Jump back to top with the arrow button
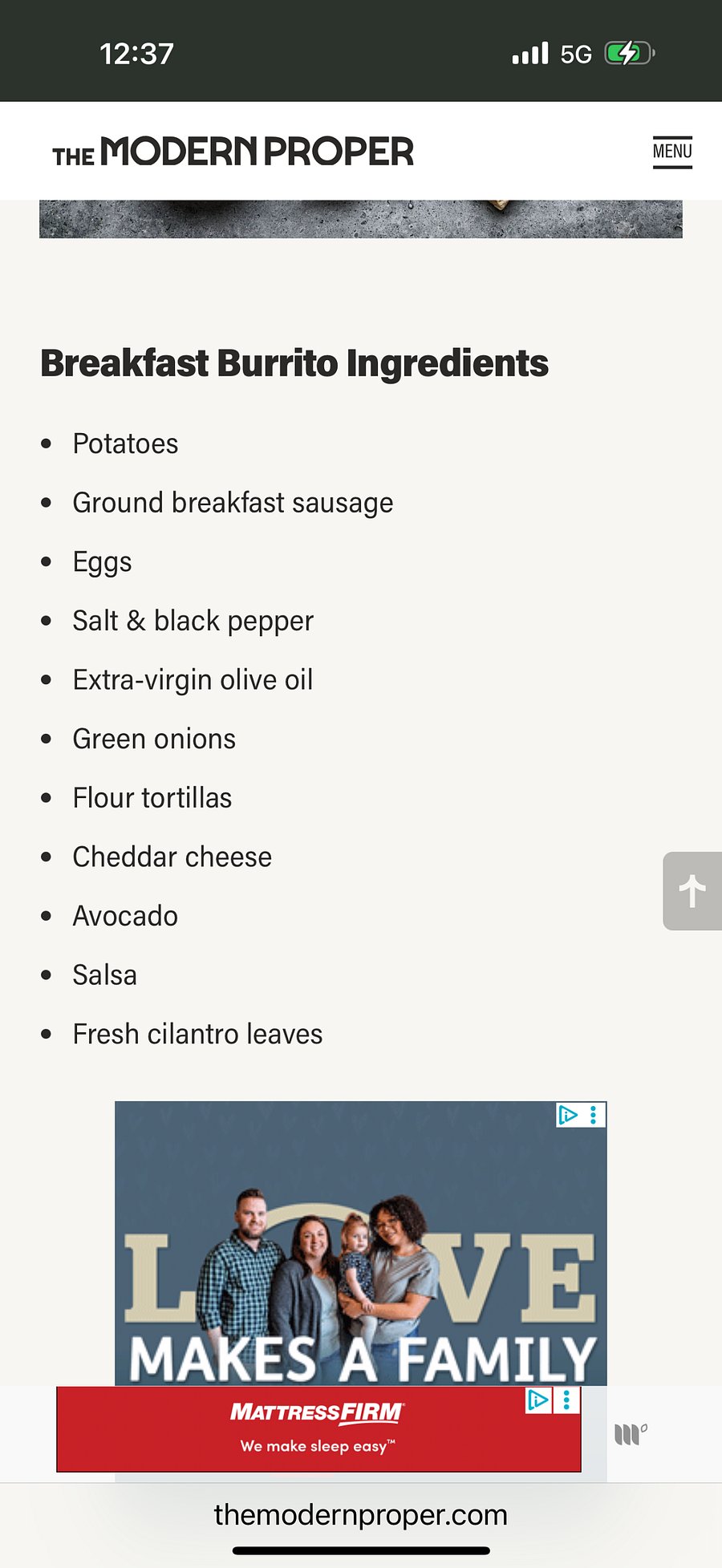Image resolution: width=722 pixels, height=1568 pixels. point(692,891)
